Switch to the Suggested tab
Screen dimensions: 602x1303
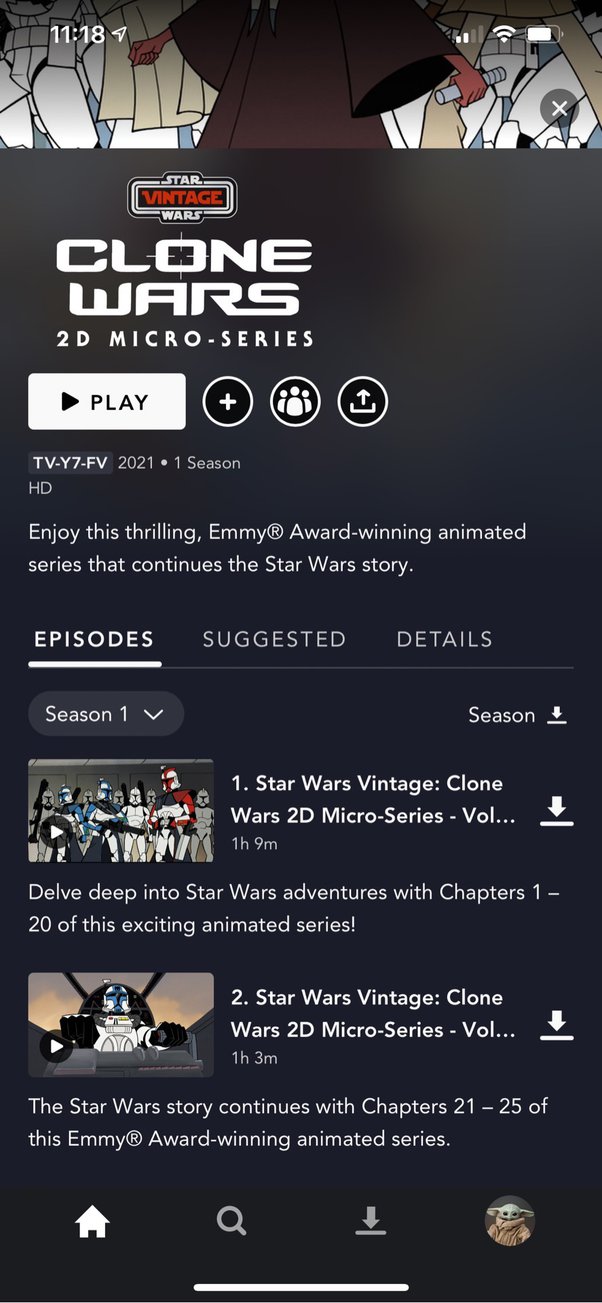coord(274,639)
